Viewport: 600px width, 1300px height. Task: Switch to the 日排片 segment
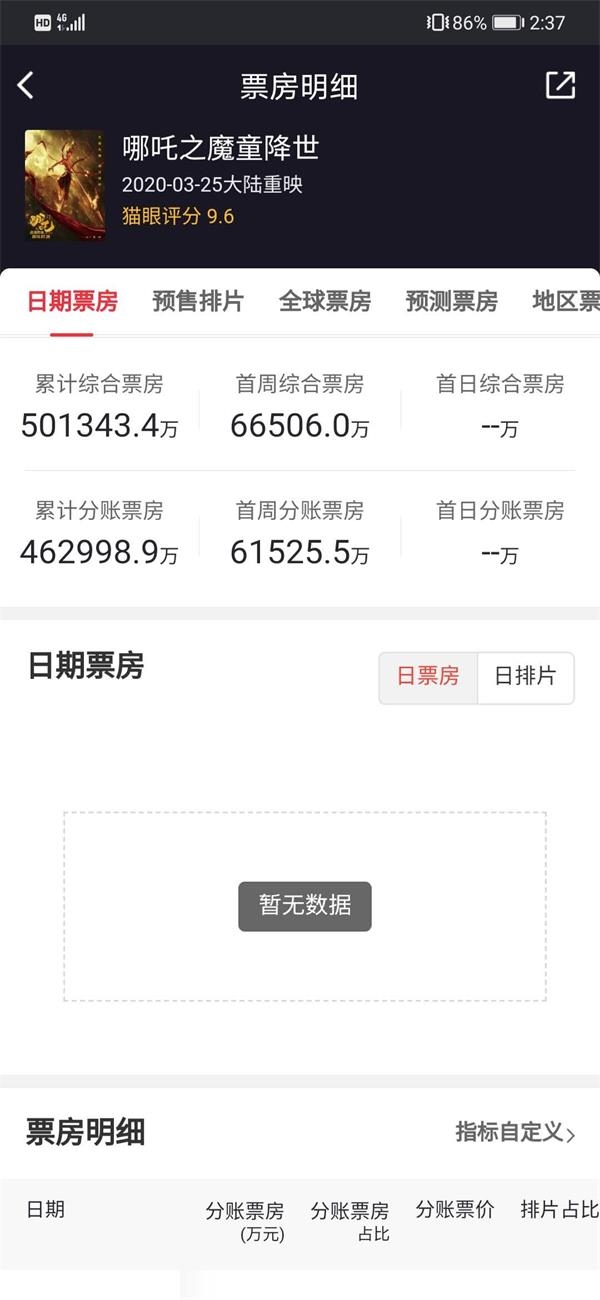coord(525,677)
